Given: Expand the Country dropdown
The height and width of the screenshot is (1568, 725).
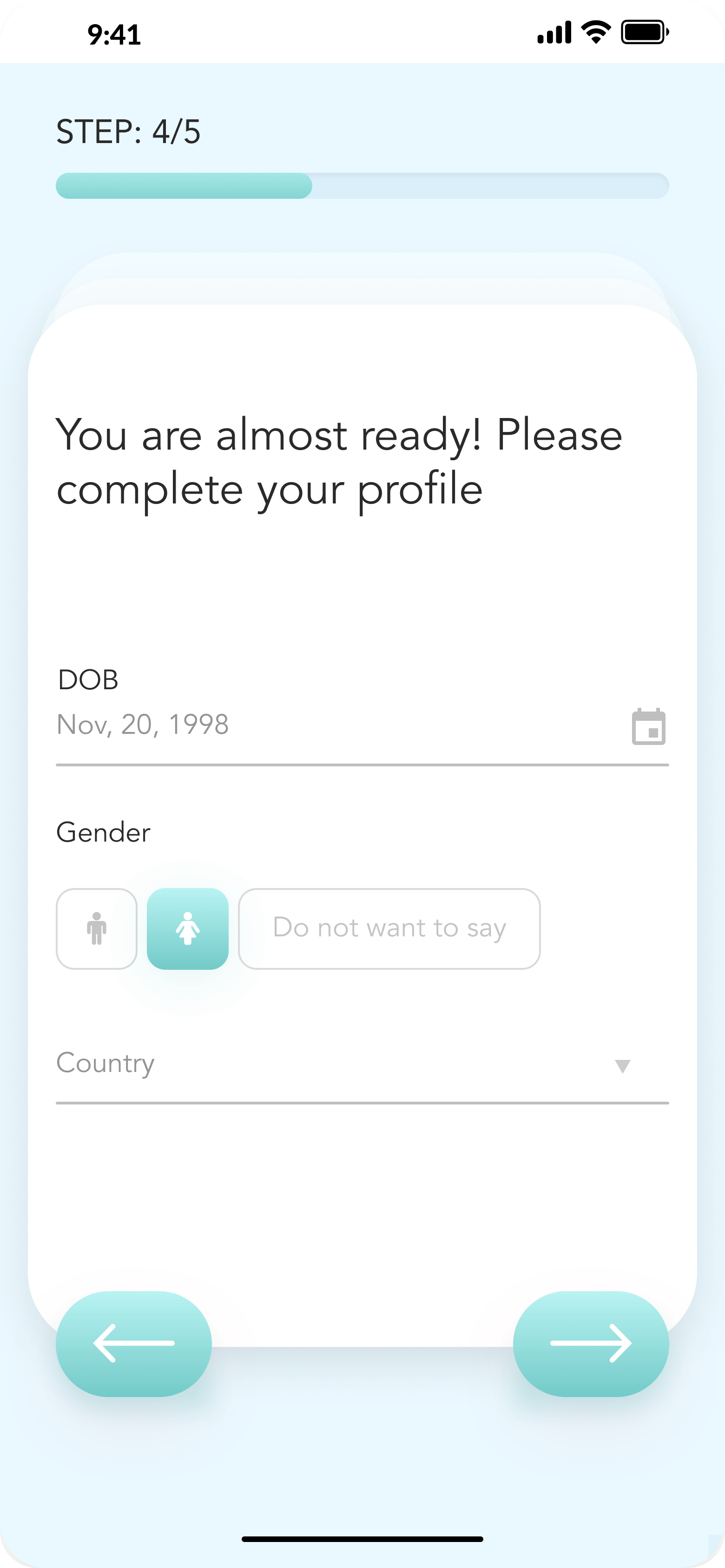Looking at the screenshot, I should (x=362, y=1065).
